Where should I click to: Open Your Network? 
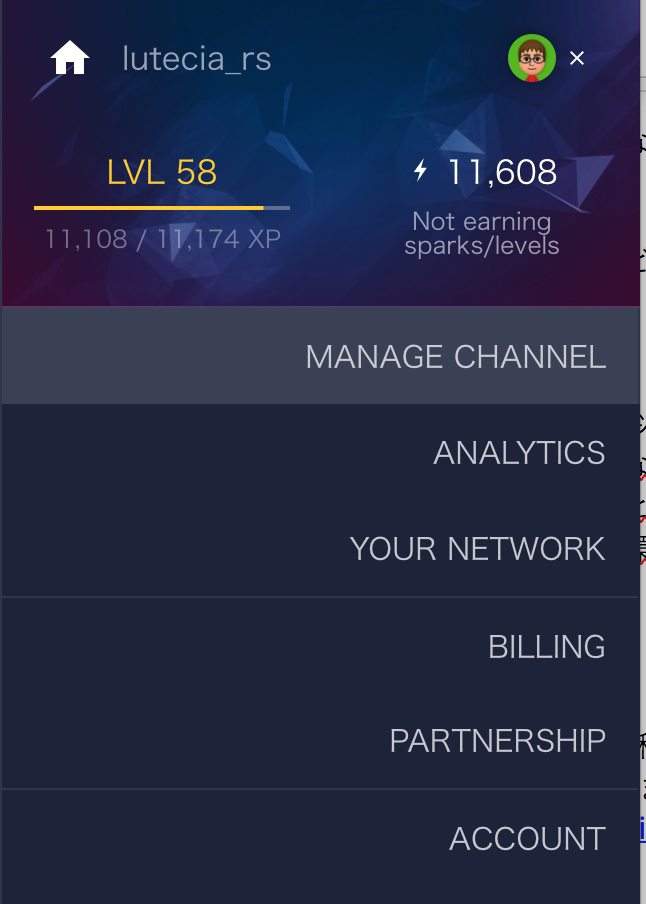coord(477,549)
